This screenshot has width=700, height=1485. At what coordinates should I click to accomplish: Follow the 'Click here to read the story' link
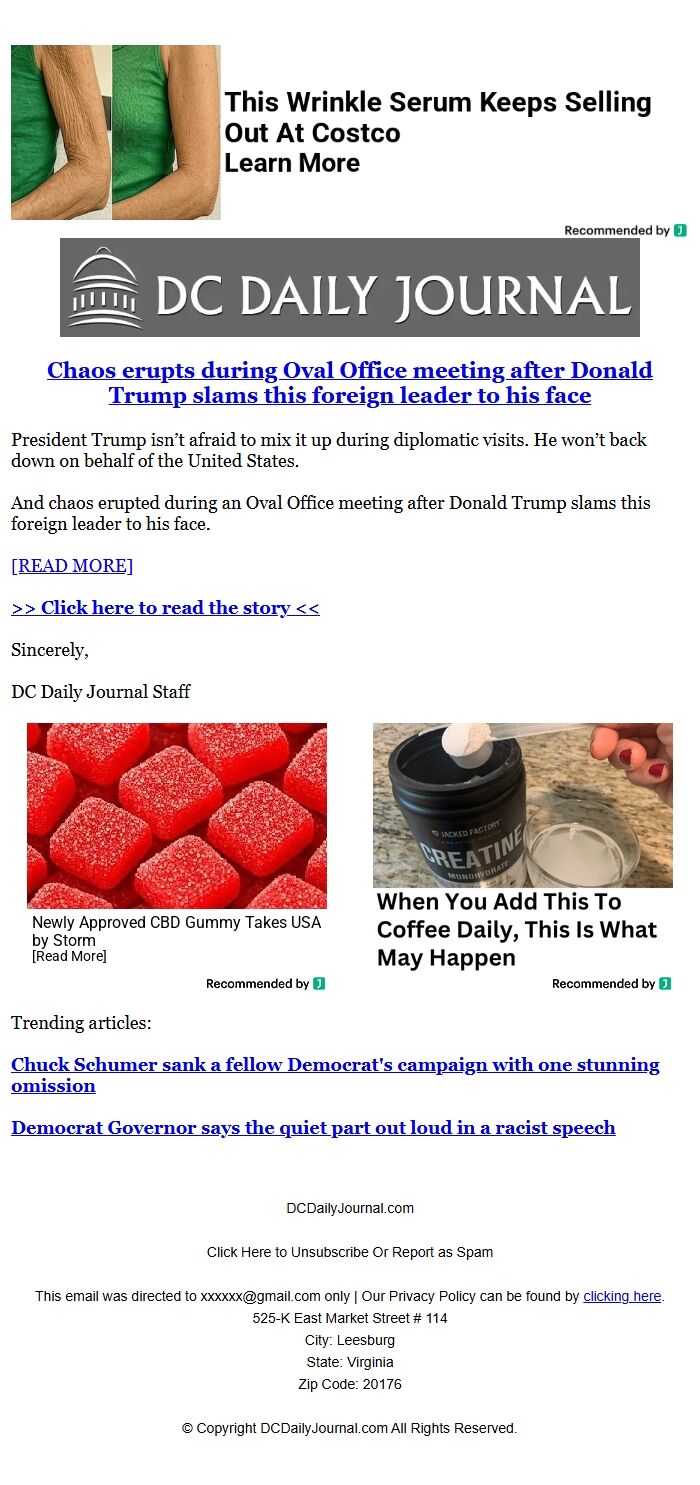[x=165, y=608]
